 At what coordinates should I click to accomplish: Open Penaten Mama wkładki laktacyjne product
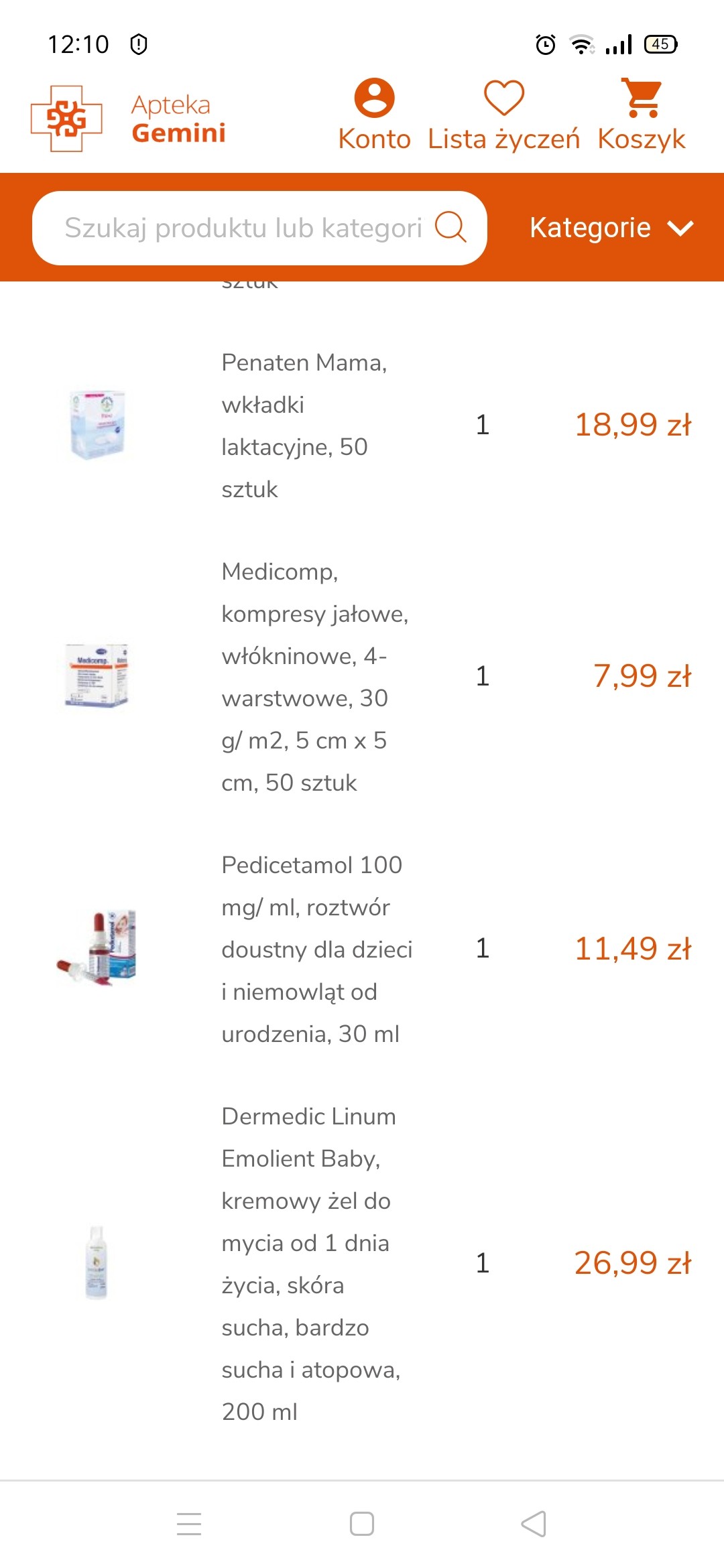click(x=304, y=426)
